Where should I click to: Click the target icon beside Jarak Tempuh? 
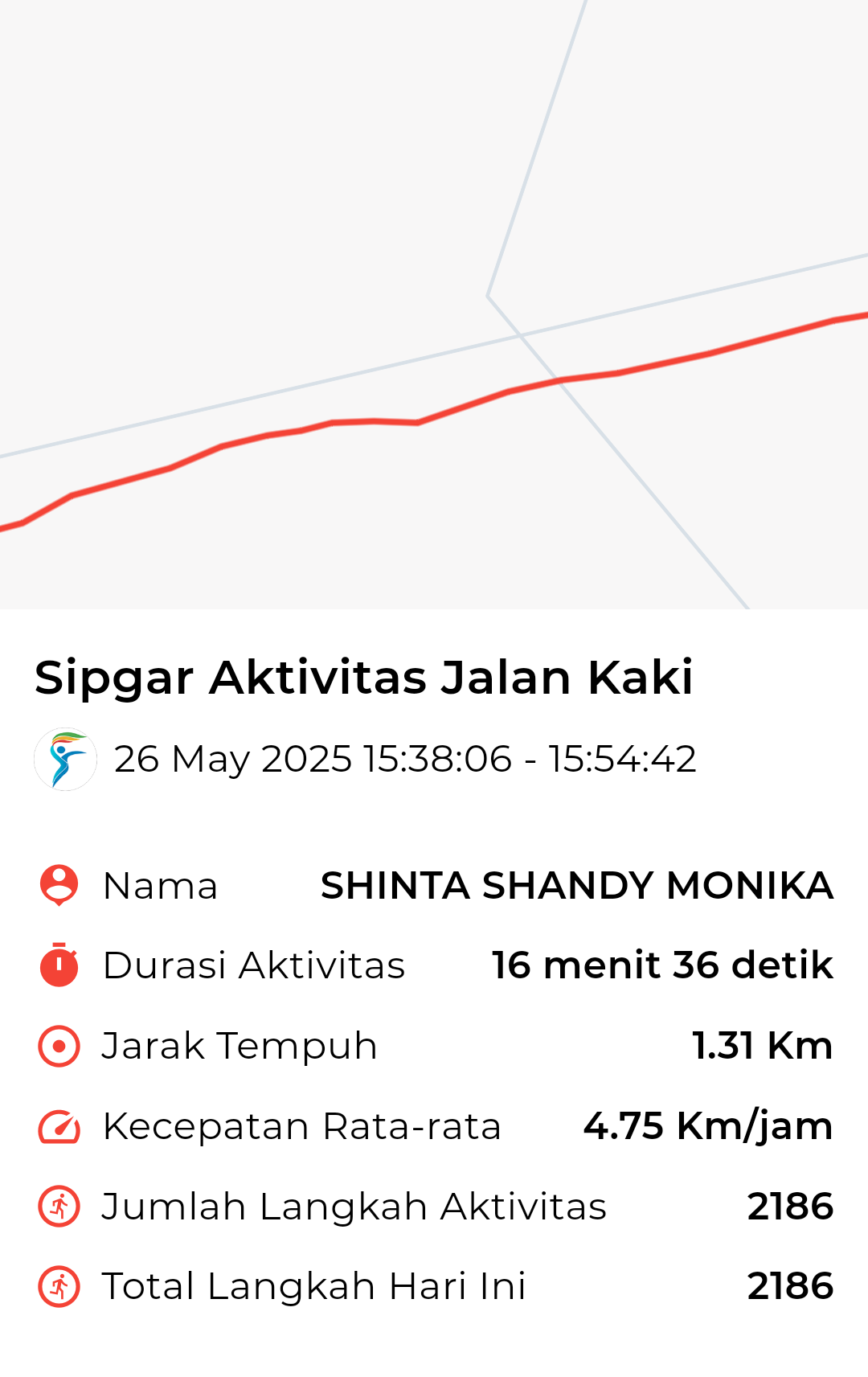point(58,1046)
